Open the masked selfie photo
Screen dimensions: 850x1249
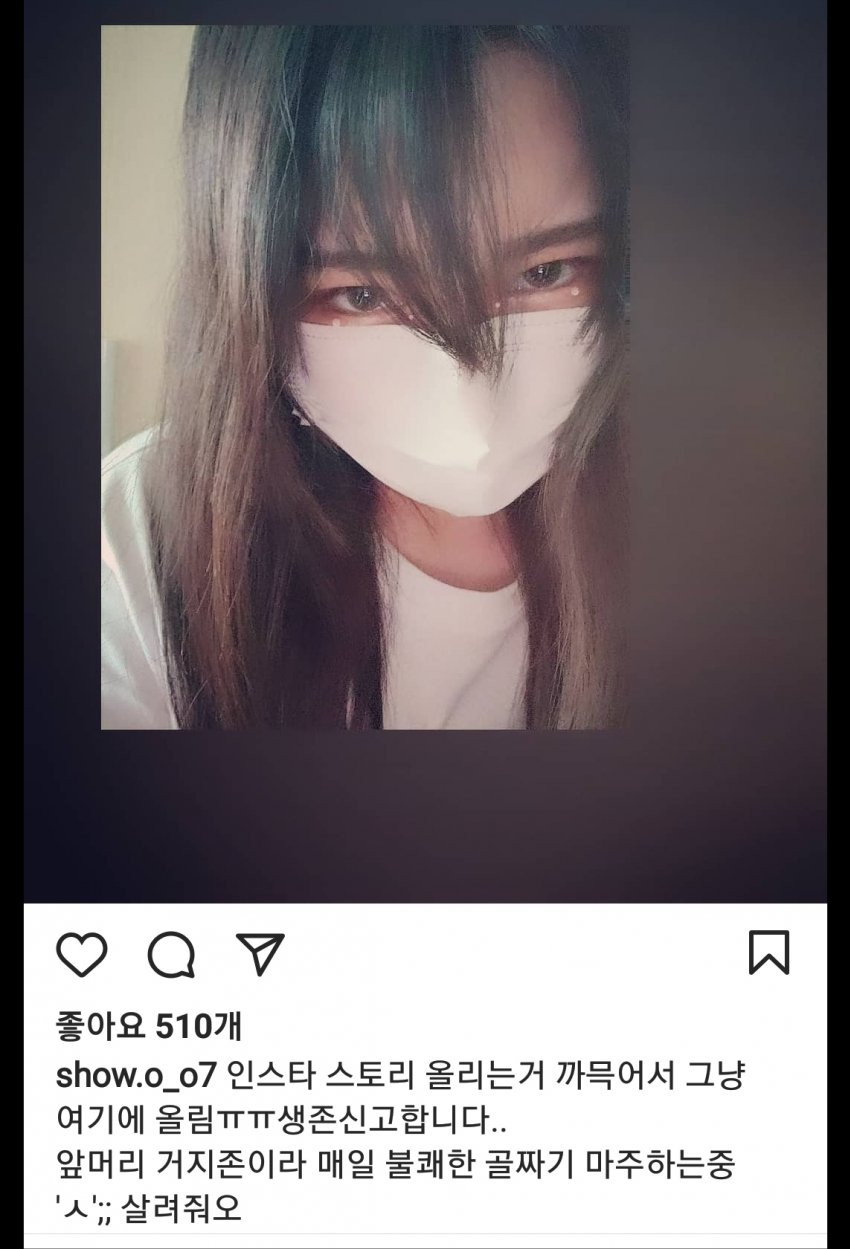[365, 378]
